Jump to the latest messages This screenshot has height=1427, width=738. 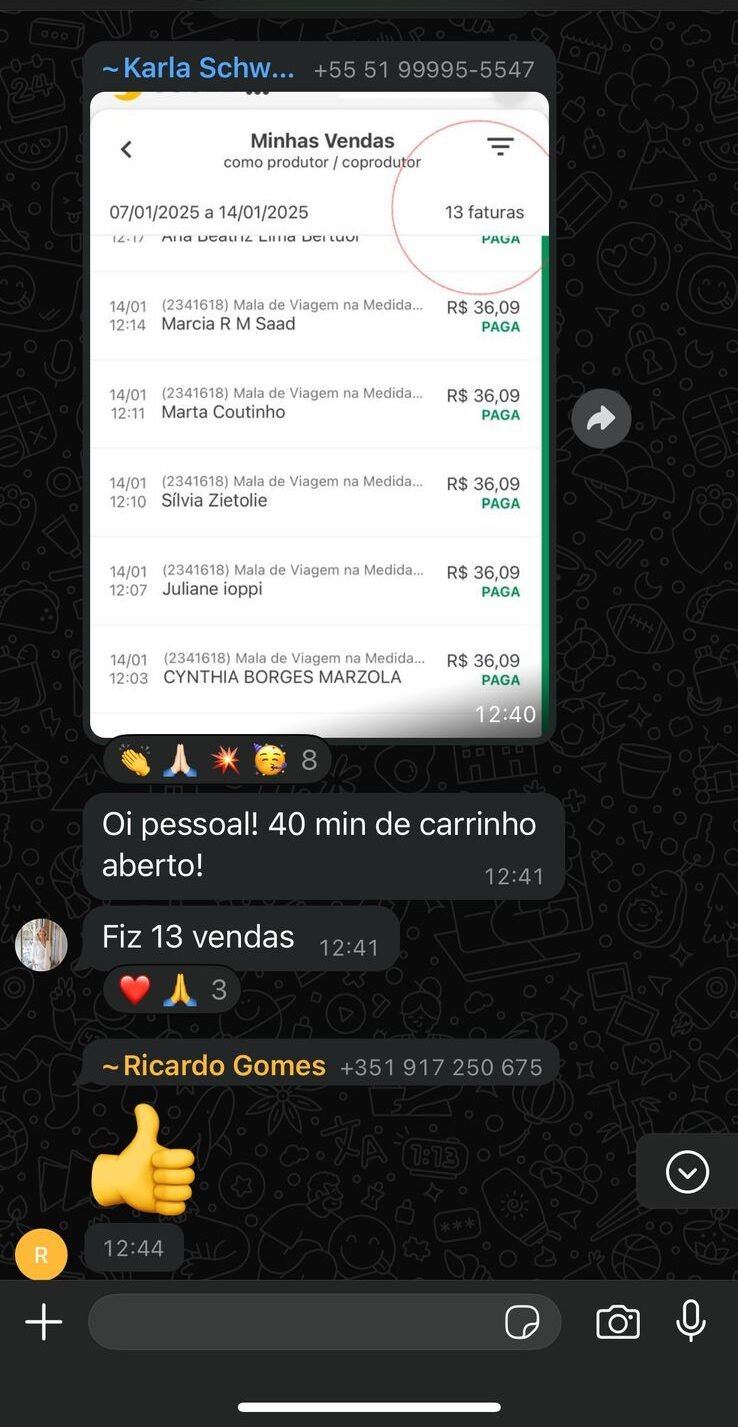pos(687,1172)
